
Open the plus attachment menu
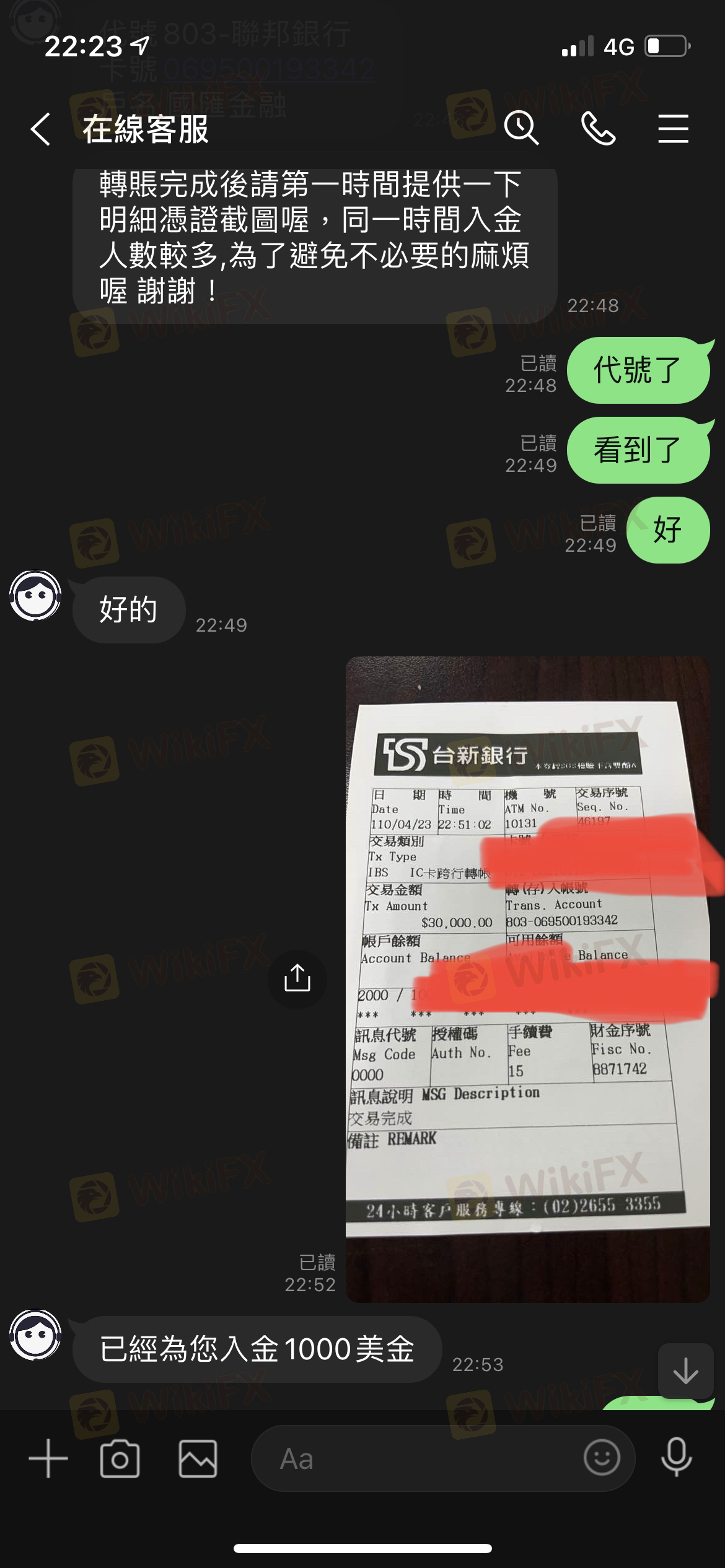pos(48,1459)
